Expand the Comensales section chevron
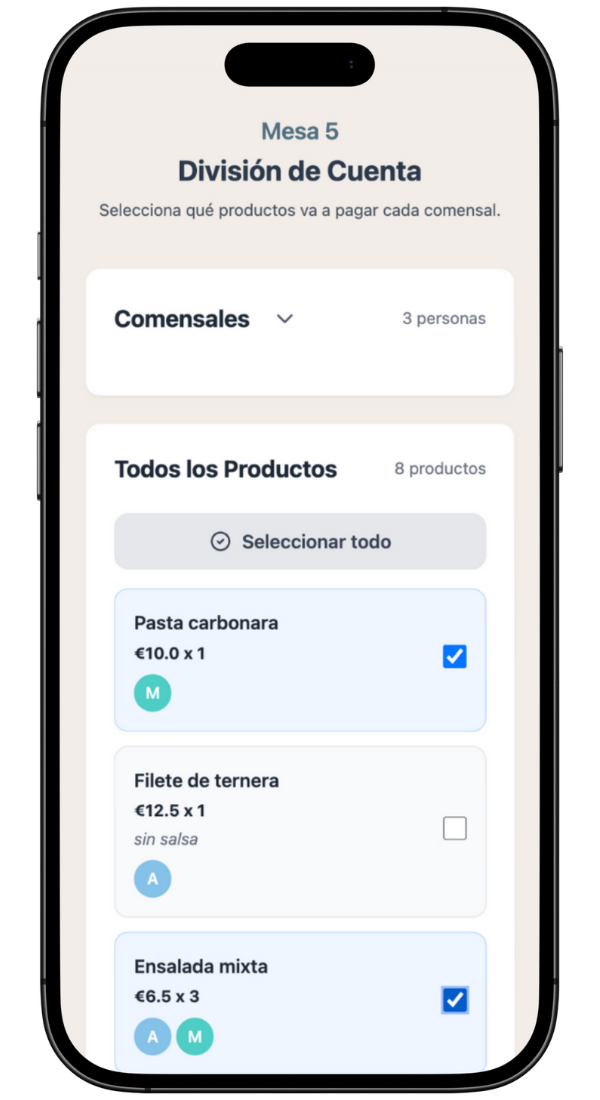 [x=285, y=319]
